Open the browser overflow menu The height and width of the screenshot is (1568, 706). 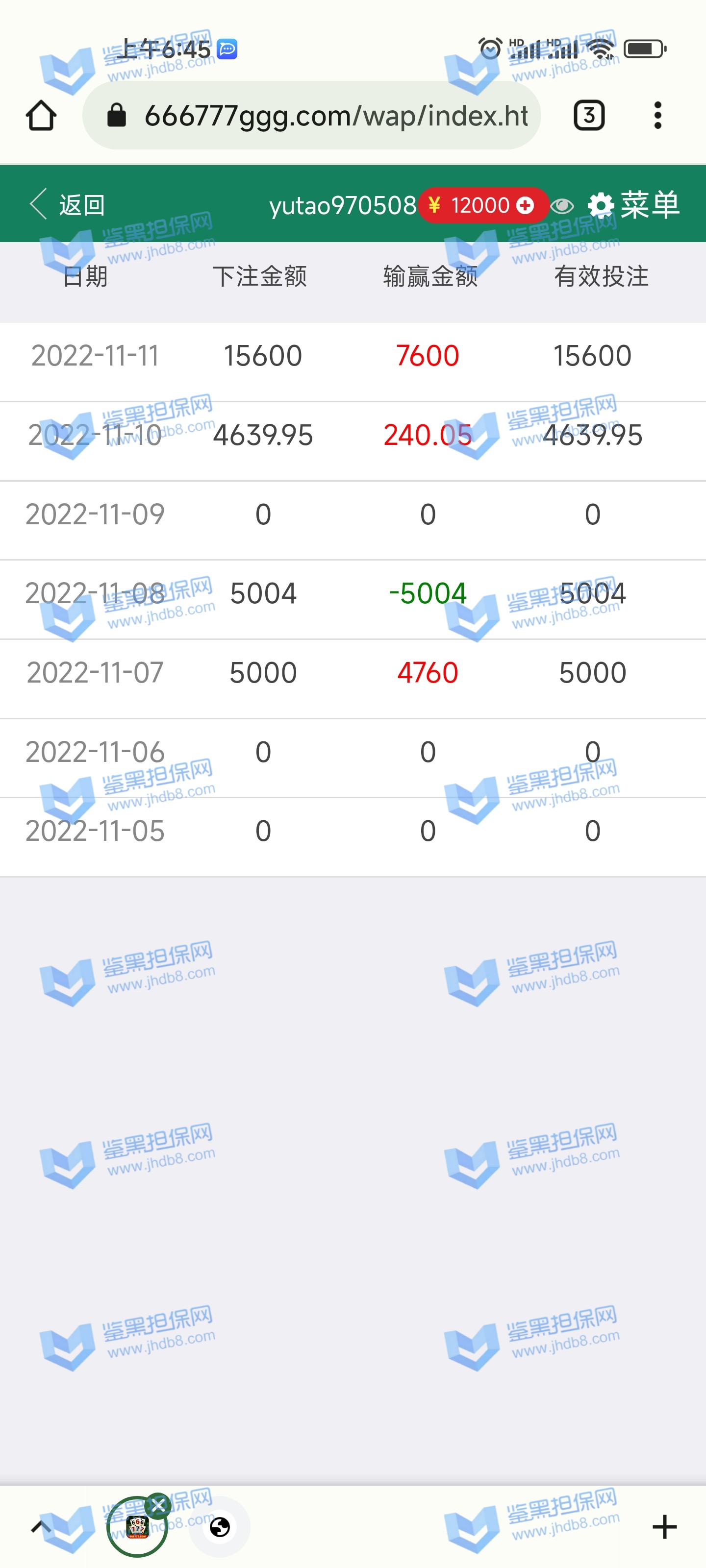pyautogui.click(x=657, y=116)
